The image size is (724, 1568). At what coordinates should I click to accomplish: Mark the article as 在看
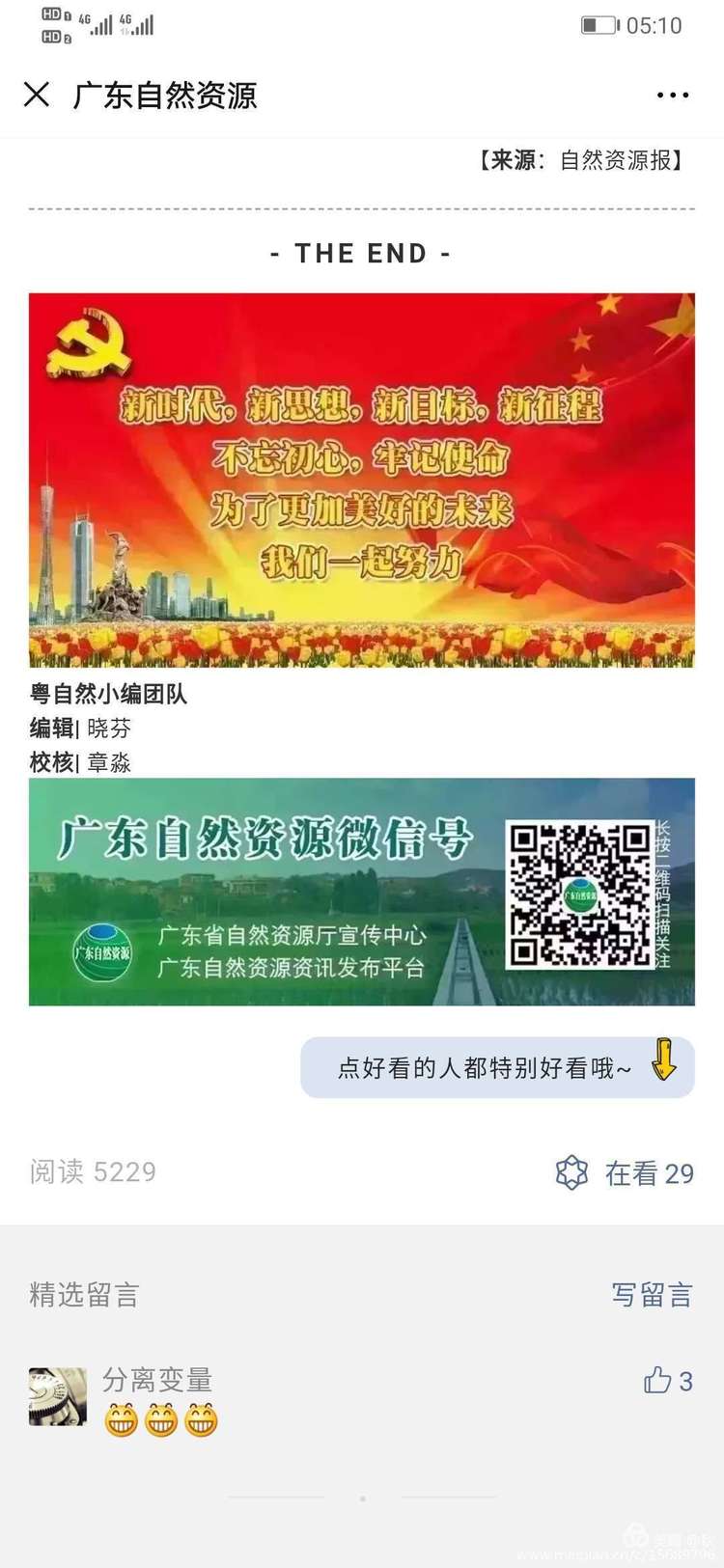point(626,1172)
